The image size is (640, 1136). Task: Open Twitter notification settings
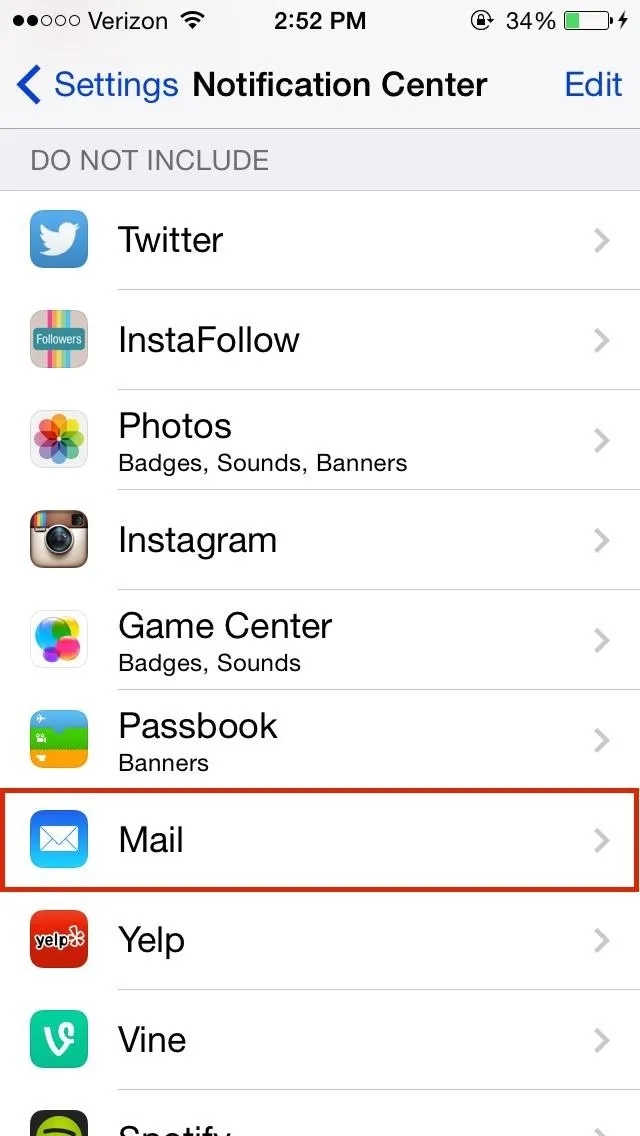point(320,240)
